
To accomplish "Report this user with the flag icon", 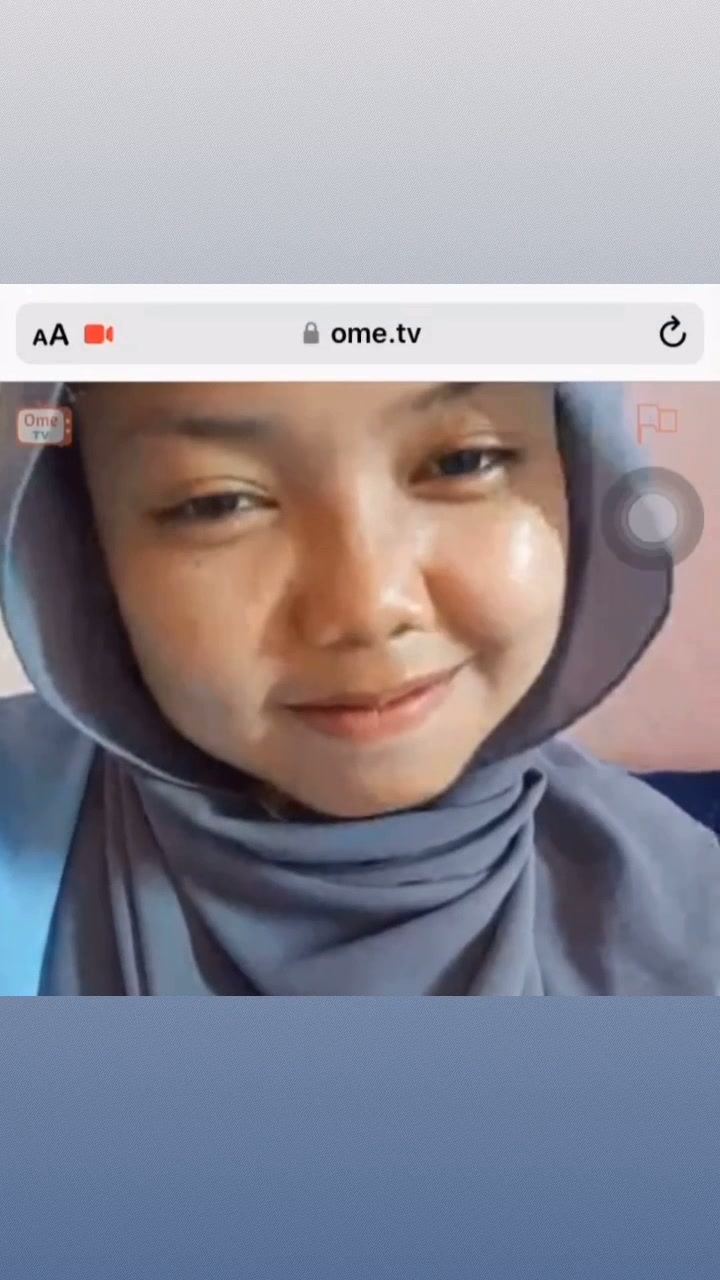I will tap(657, 421).
